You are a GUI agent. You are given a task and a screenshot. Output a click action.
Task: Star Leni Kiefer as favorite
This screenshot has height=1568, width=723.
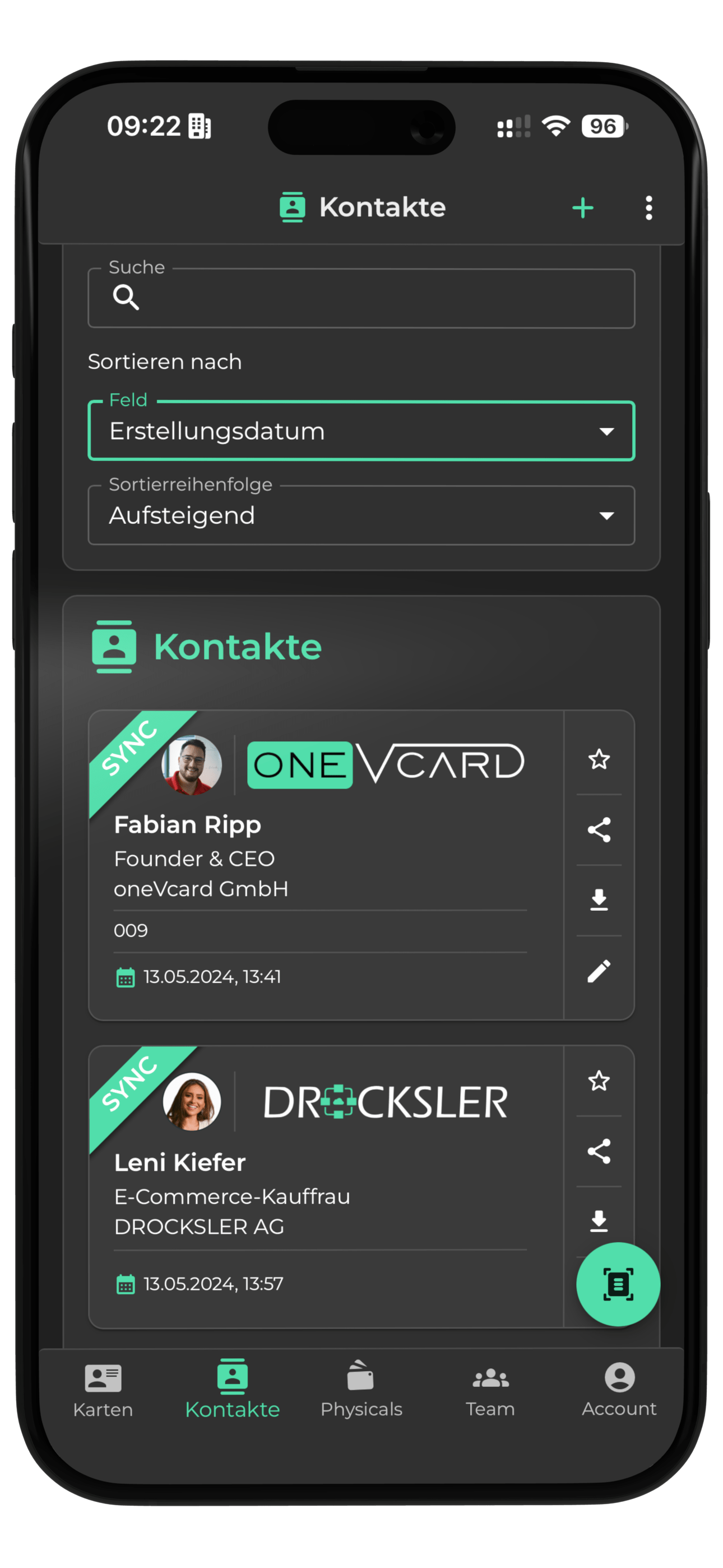(599, 1081)
